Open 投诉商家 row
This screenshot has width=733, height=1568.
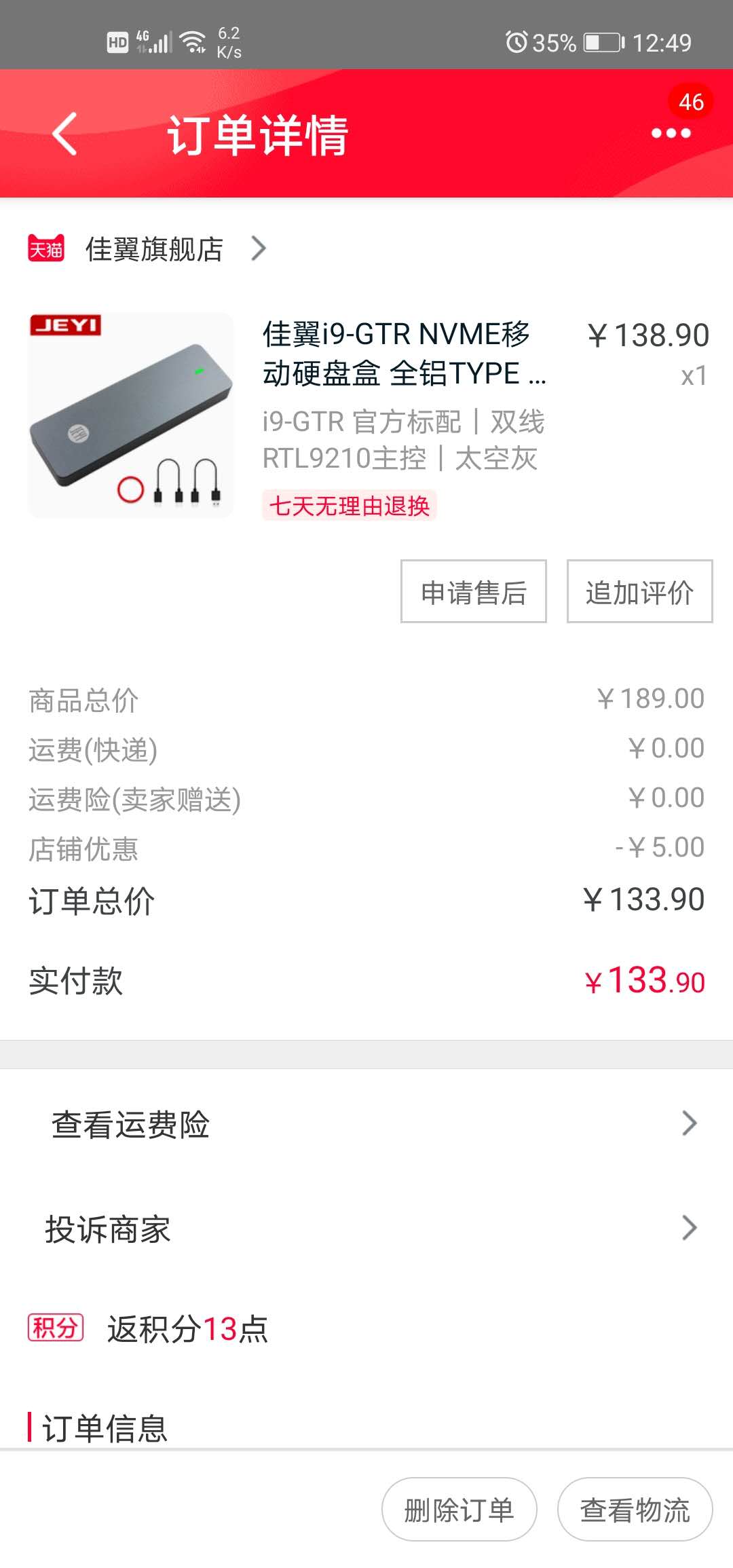pyautogui.click(x=366, y=1229)
